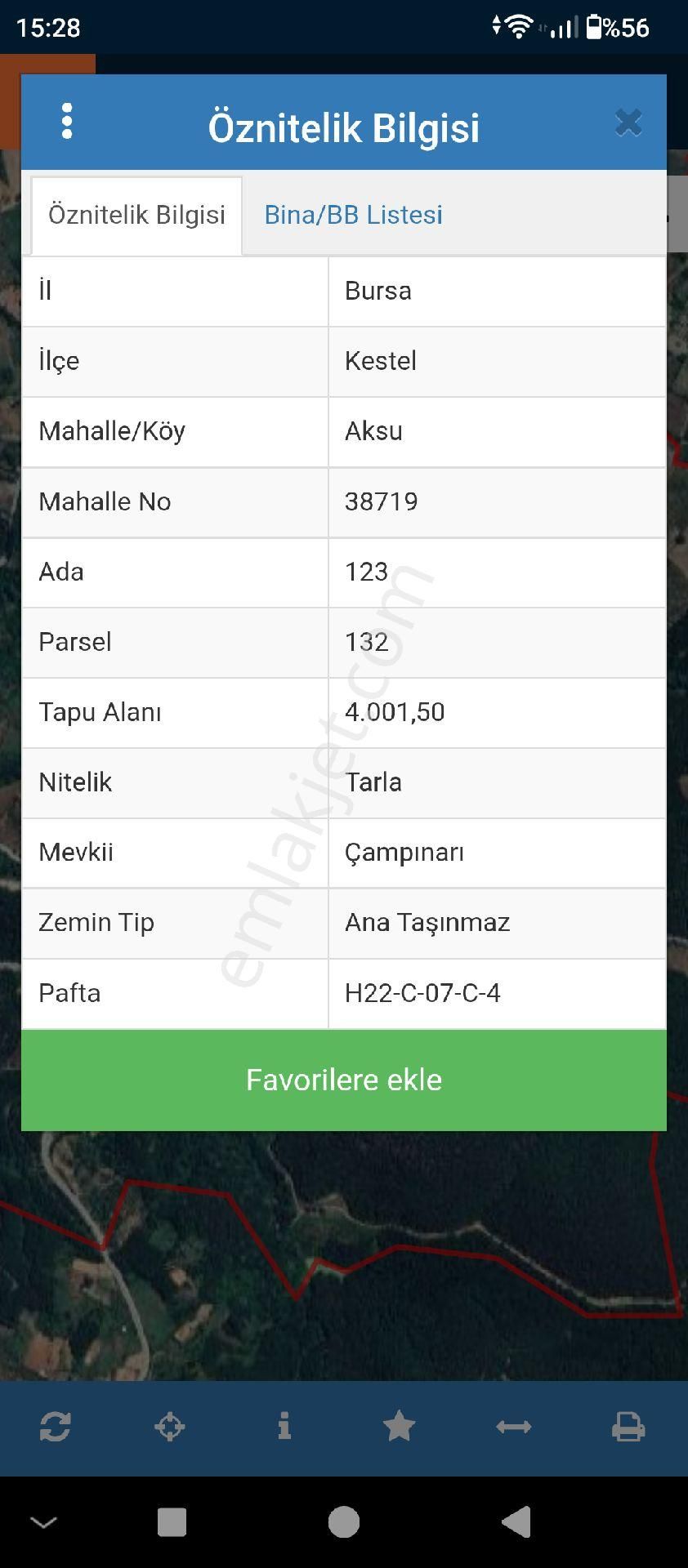Switch to the Bina/BB Listesi tab
The height and width of the screenshot is (1568, 688).
(x=353, y=215)
